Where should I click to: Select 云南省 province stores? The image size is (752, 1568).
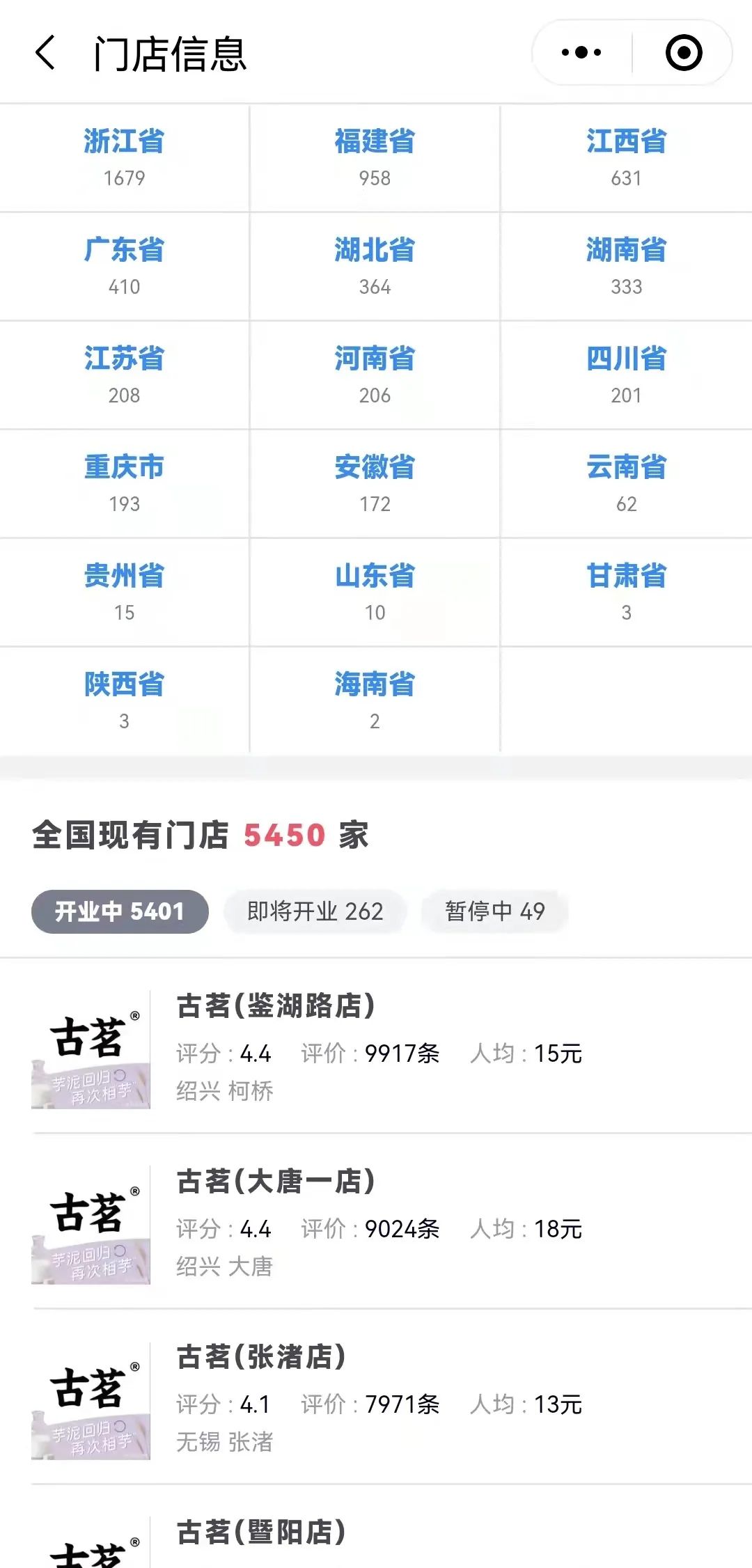(x=626, y=483)
